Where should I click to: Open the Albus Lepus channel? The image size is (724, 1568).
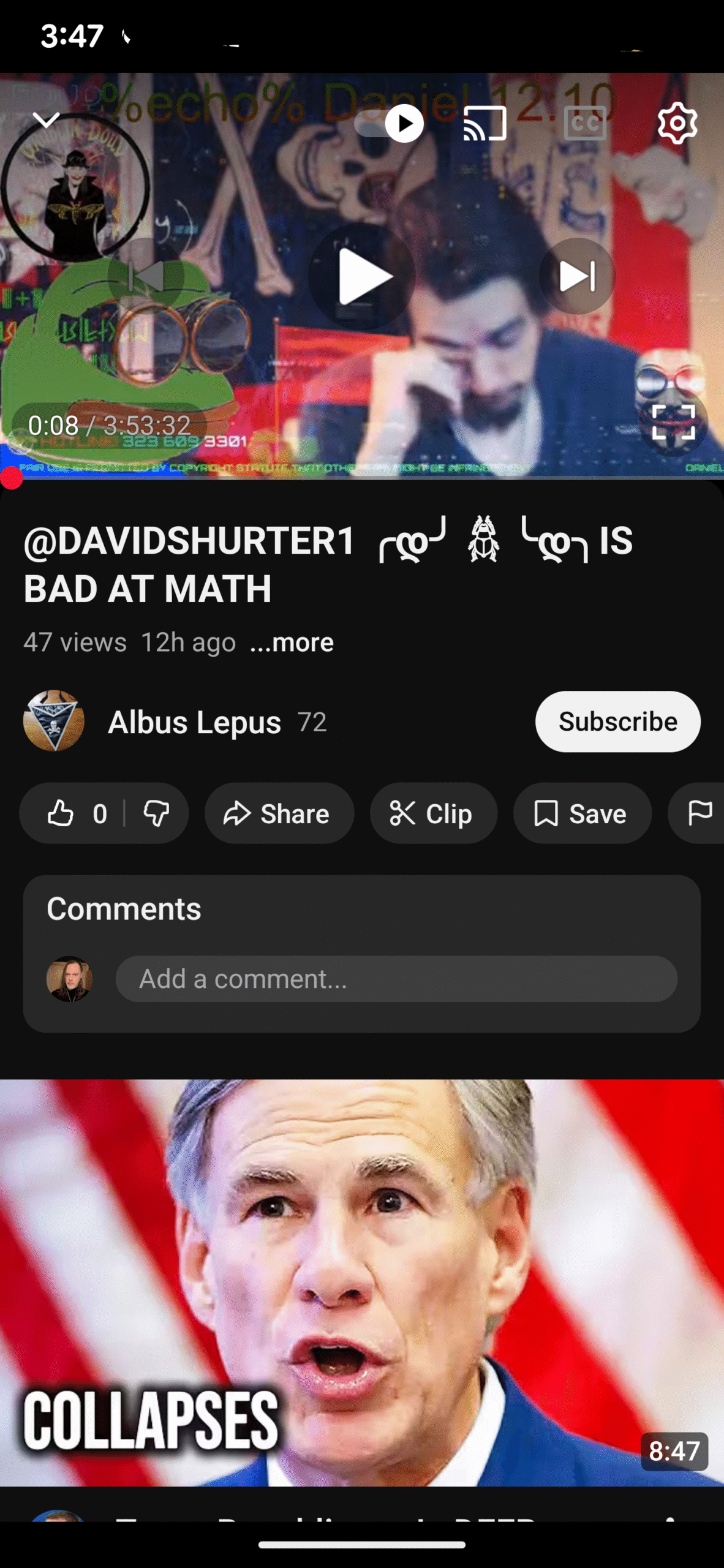click(194, 722)
